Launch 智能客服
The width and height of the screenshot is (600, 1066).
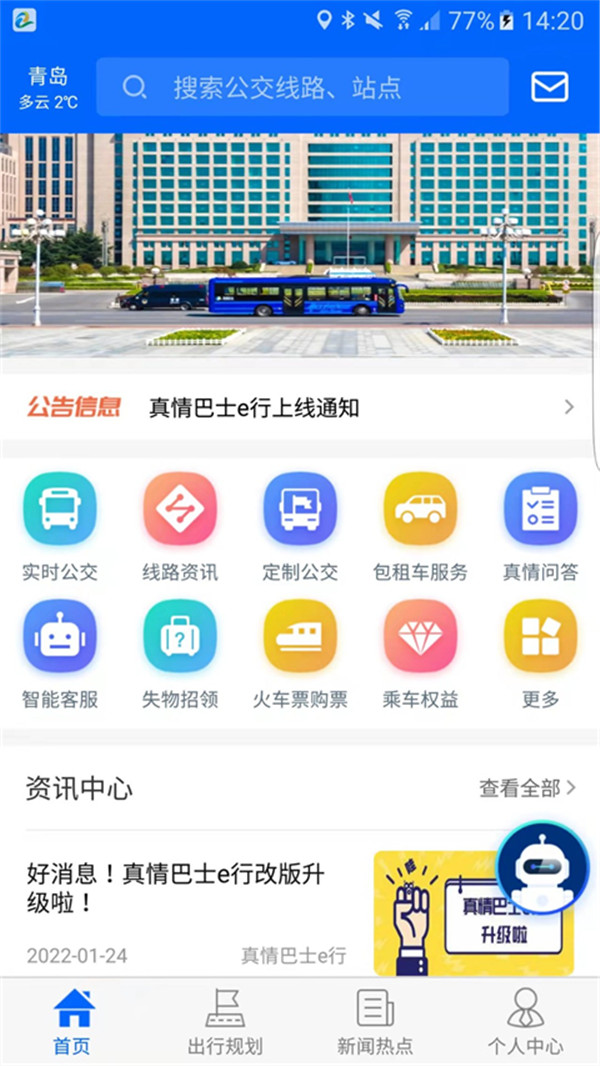60,652
